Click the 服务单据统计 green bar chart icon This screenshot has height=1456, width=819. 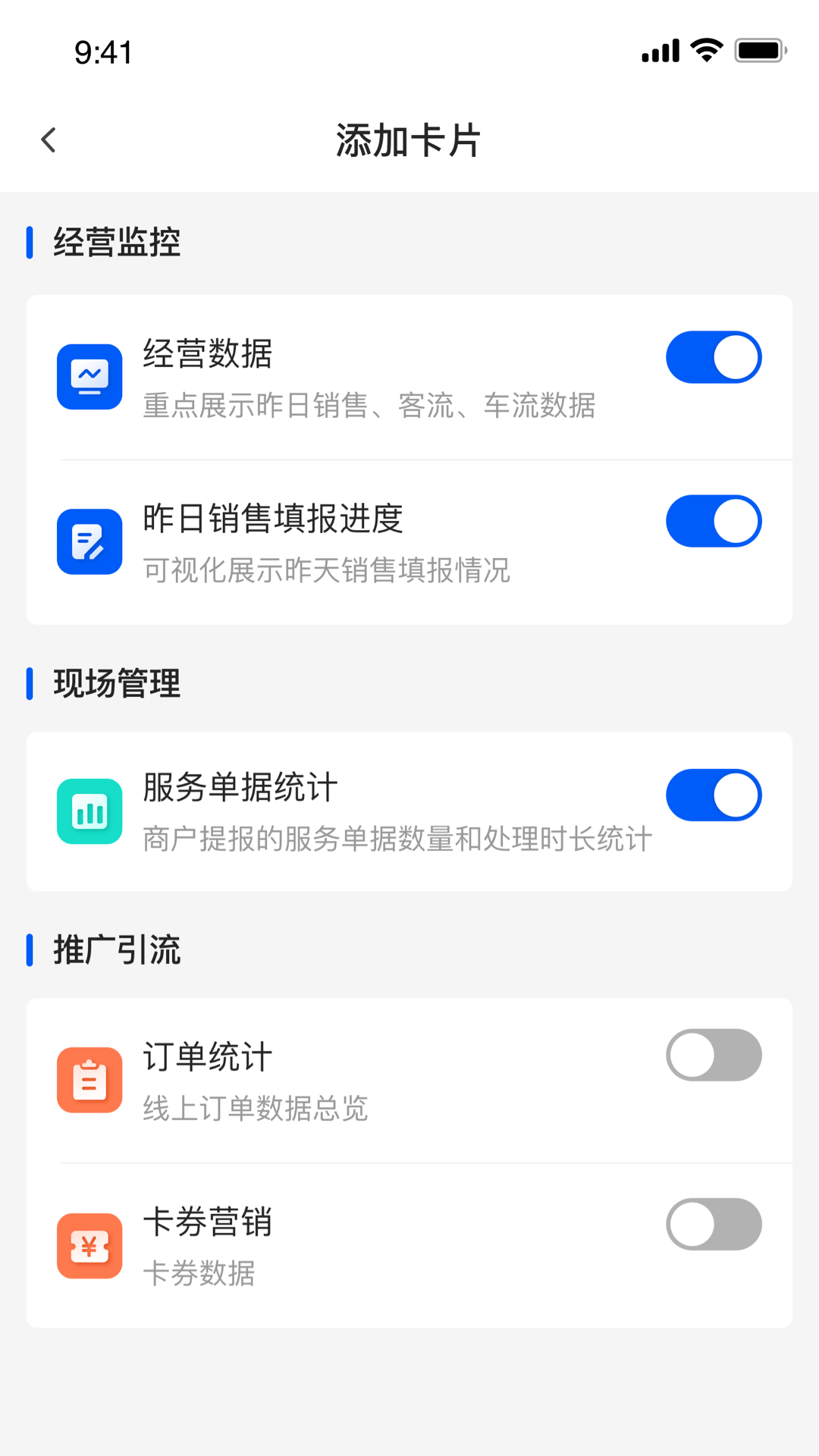tap(89, 811)
